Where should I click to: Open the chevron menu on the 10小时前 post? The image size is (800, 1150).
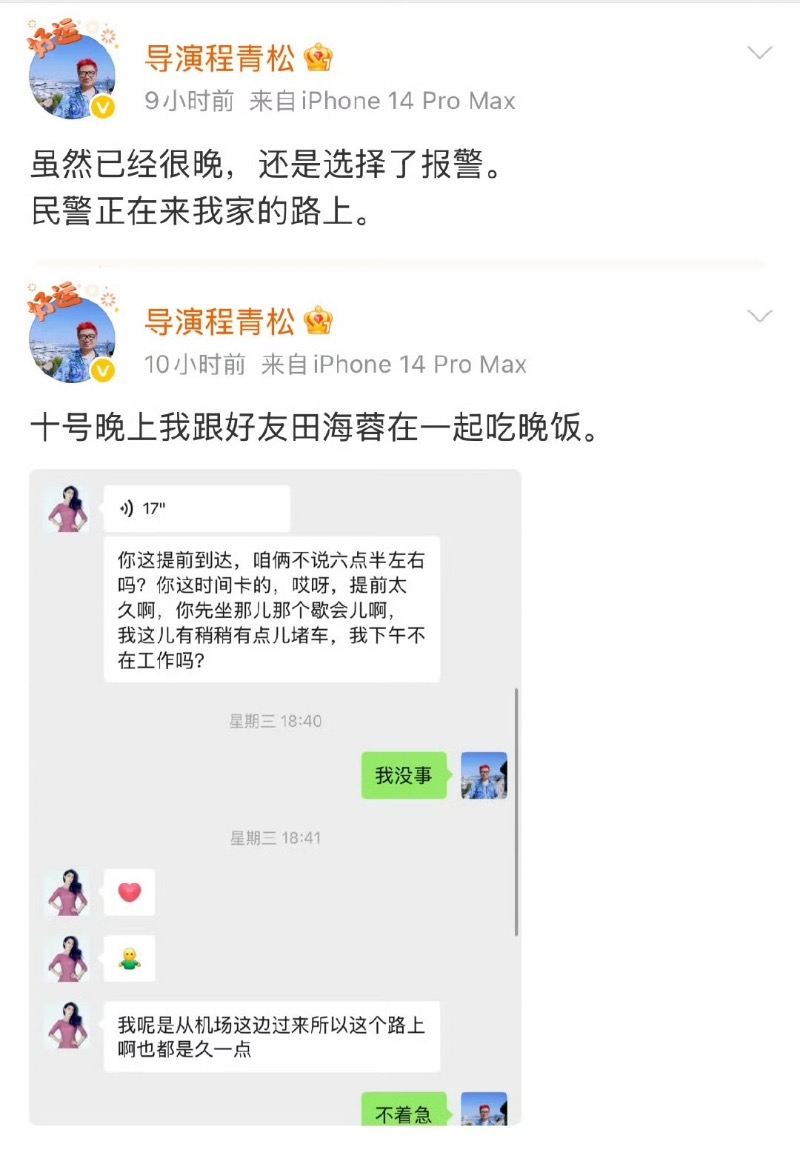point(760,317)
